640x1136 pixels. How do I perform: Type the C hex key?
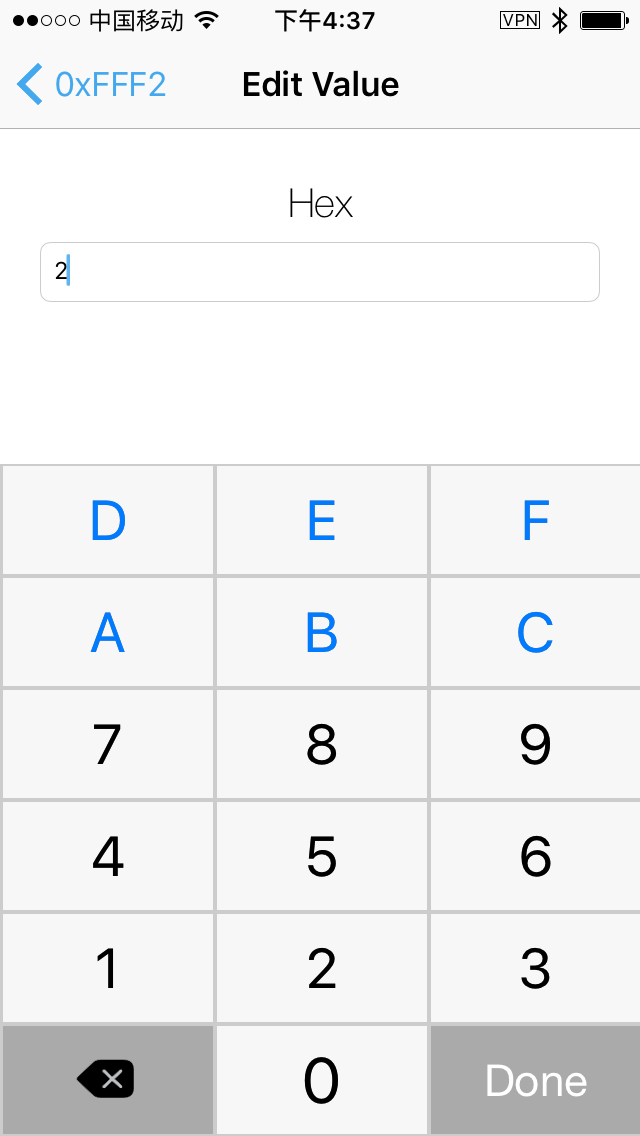click(x=535, y=633)
